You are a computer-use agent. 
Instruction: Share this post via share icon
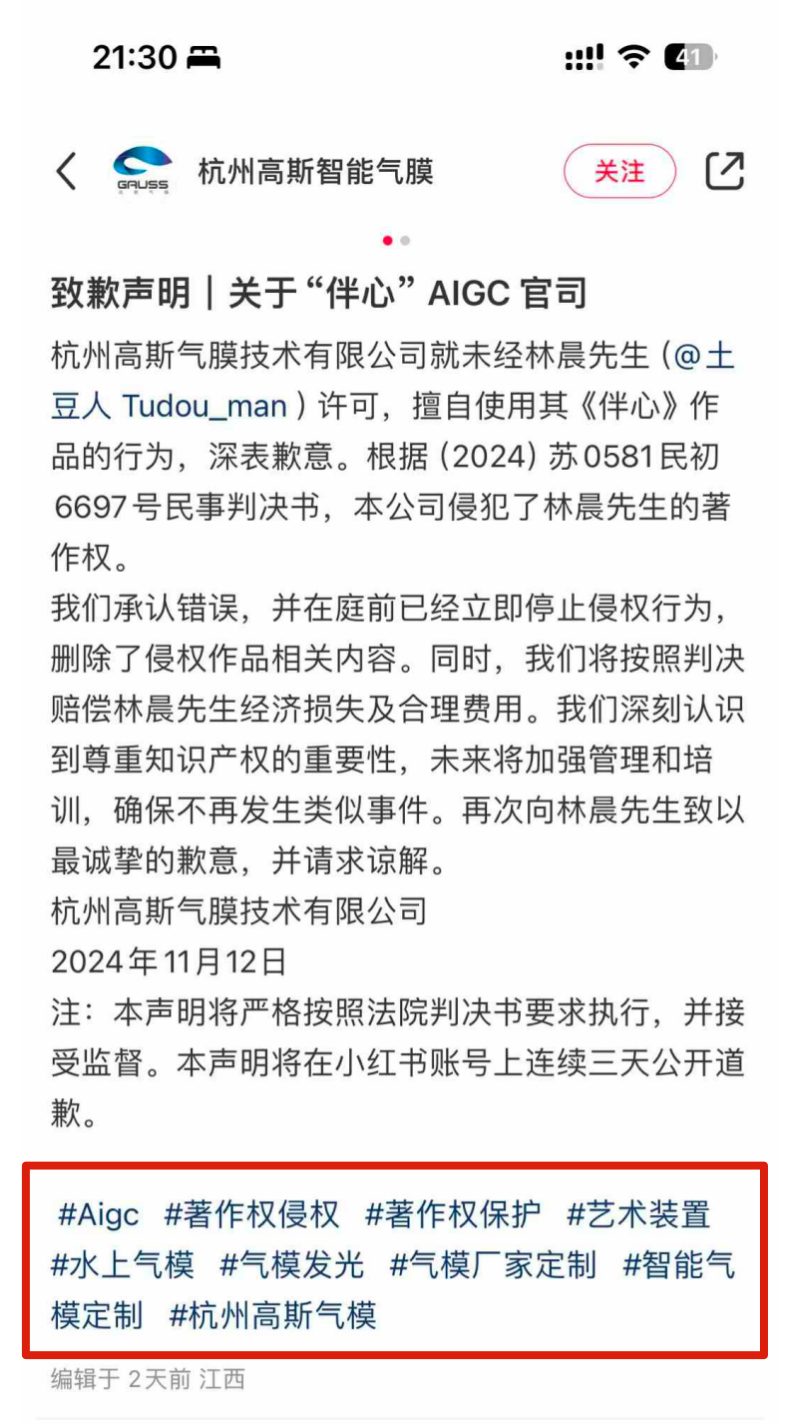click(725, 171)
